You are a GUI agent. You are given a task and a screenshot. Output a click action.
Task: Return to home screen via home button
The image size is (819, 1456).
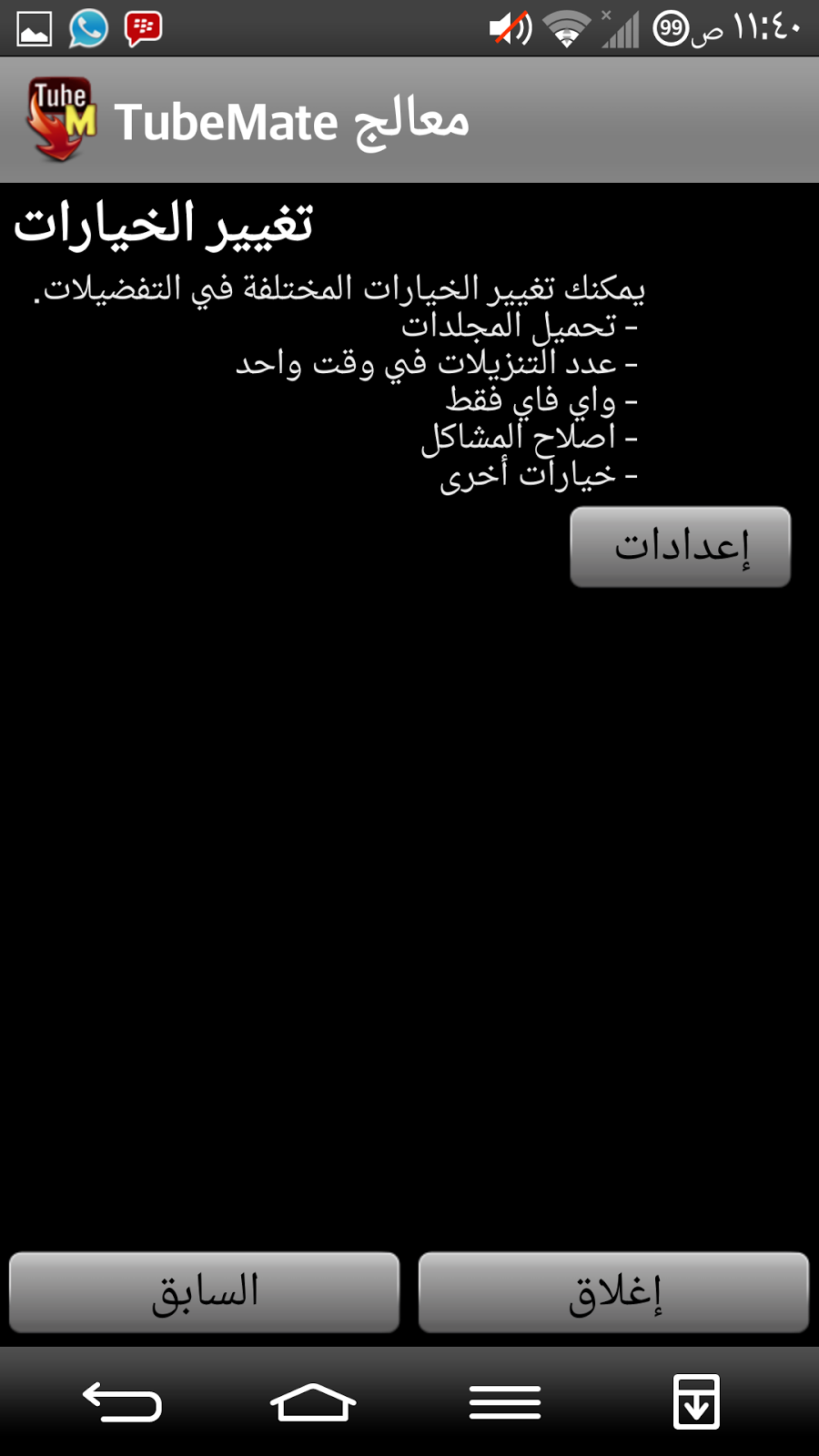click(x=313, y=1401)
